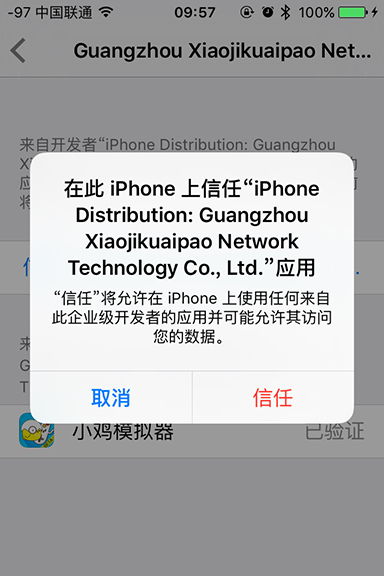Confirm by tapping the red 信任 button
The image size is (384, 576).
coord(273,398)
